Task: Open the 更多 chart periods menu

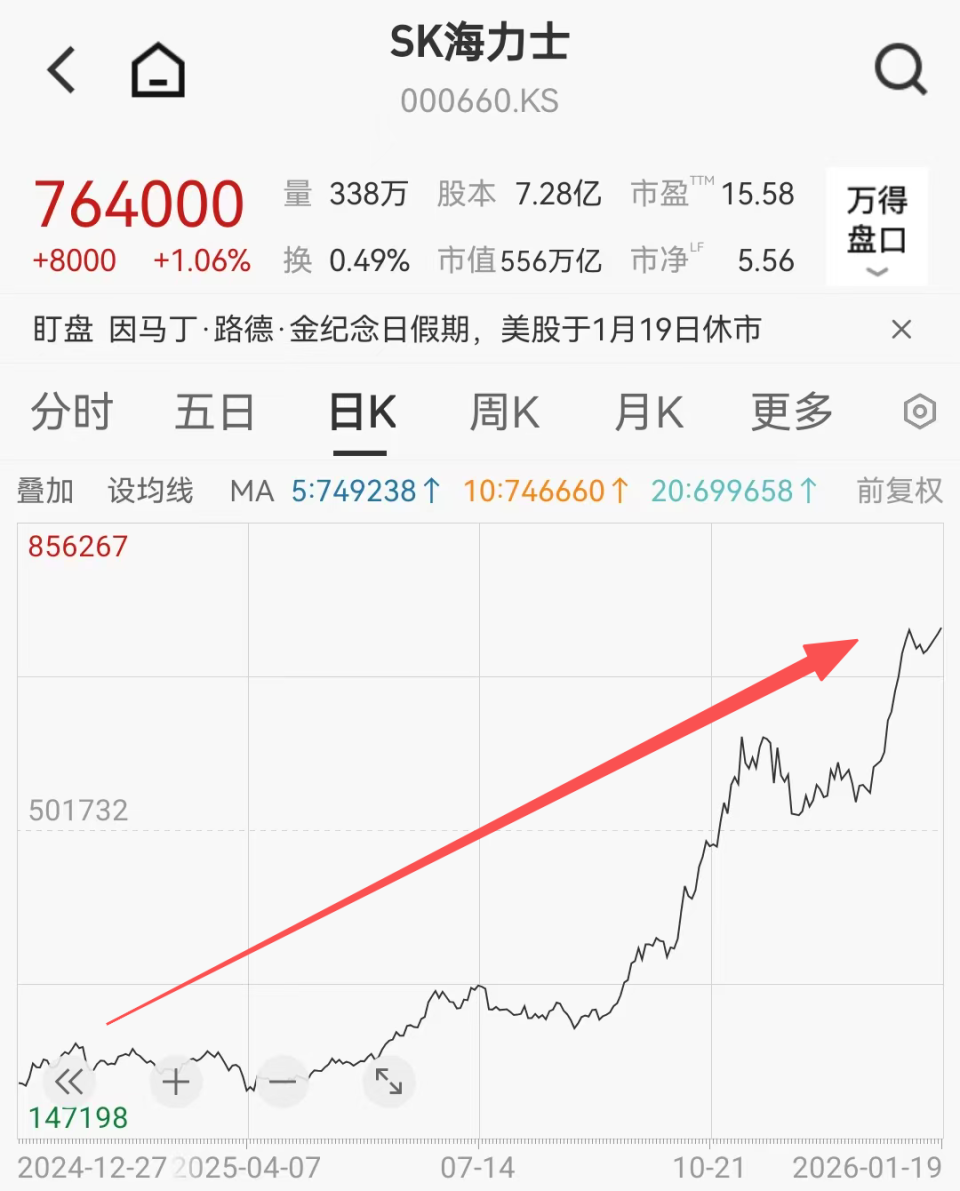Action: (x=790, y=411)
